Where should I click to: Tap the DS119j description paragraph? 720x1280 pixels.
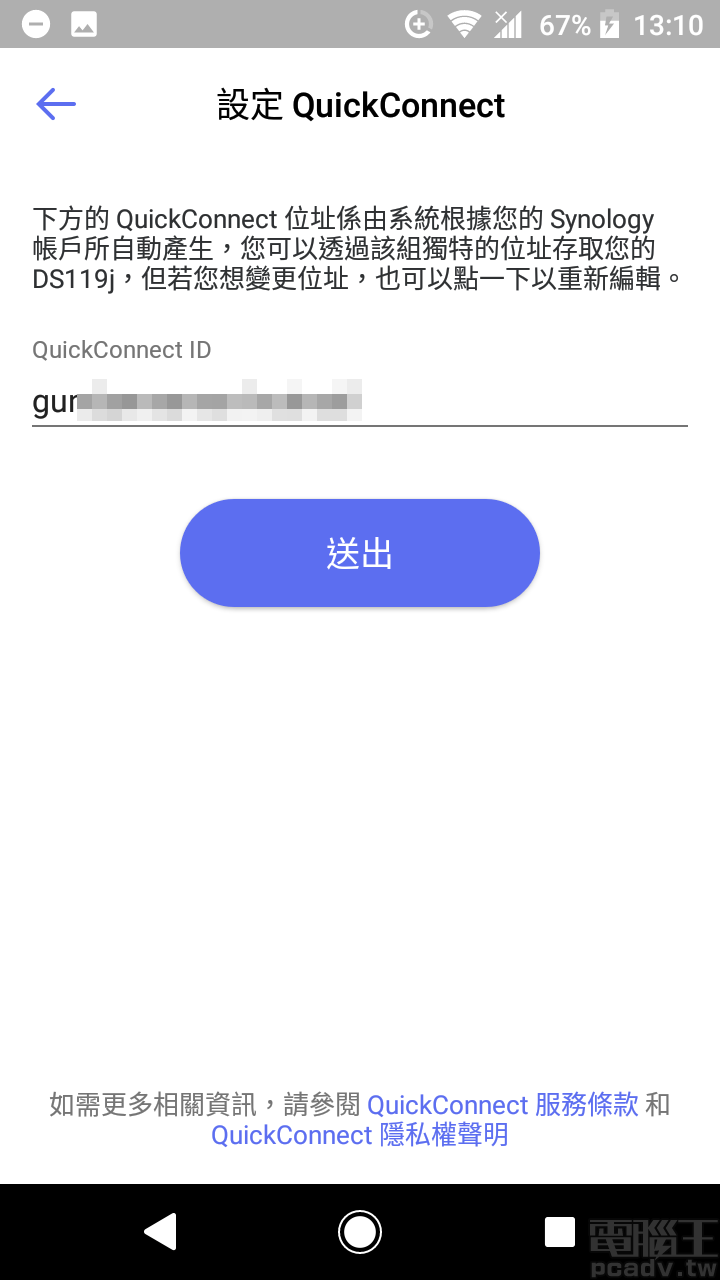click(x=360, y=248)
